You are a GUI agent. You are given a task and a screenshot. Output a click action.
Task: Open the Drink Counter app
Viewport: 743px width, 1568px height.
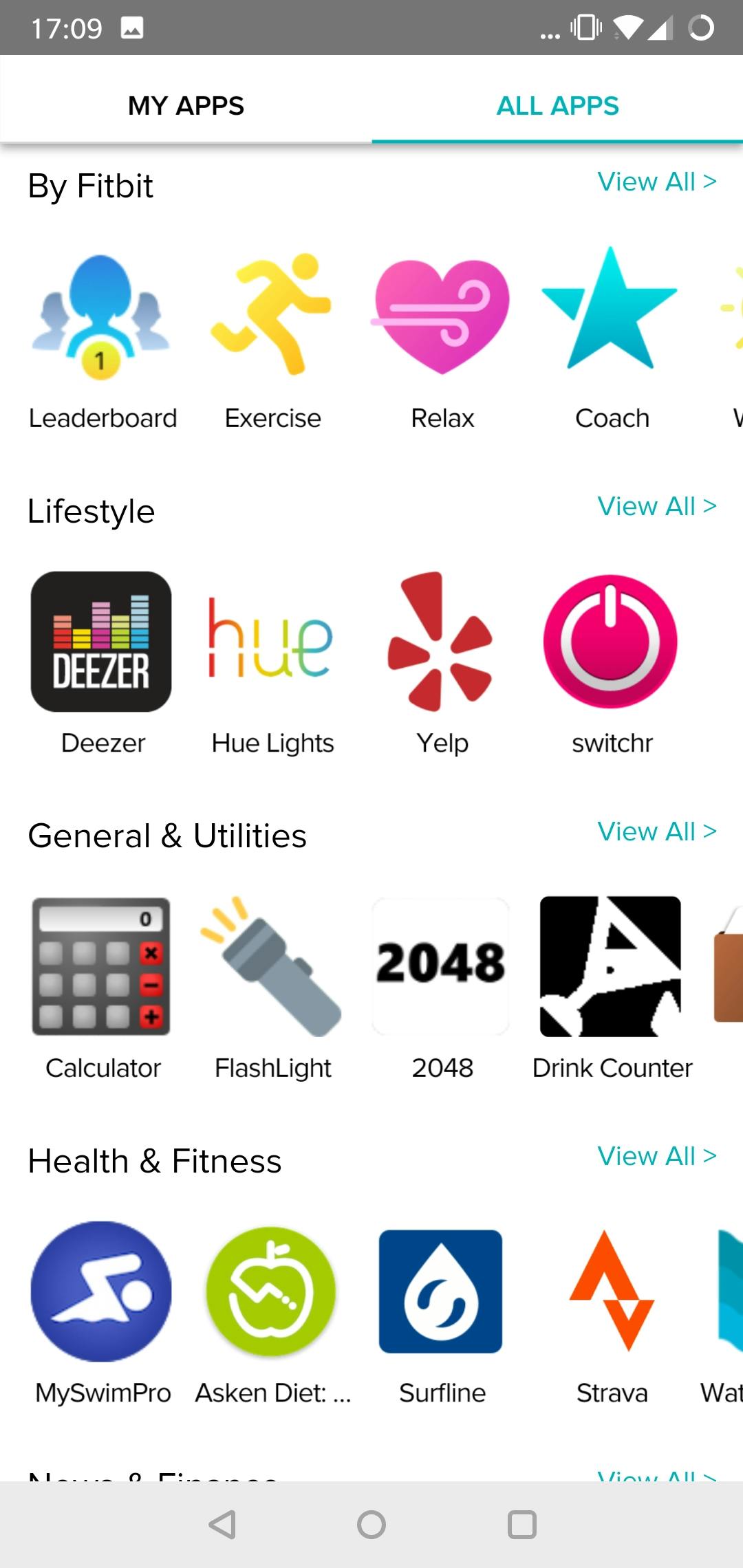611,966
